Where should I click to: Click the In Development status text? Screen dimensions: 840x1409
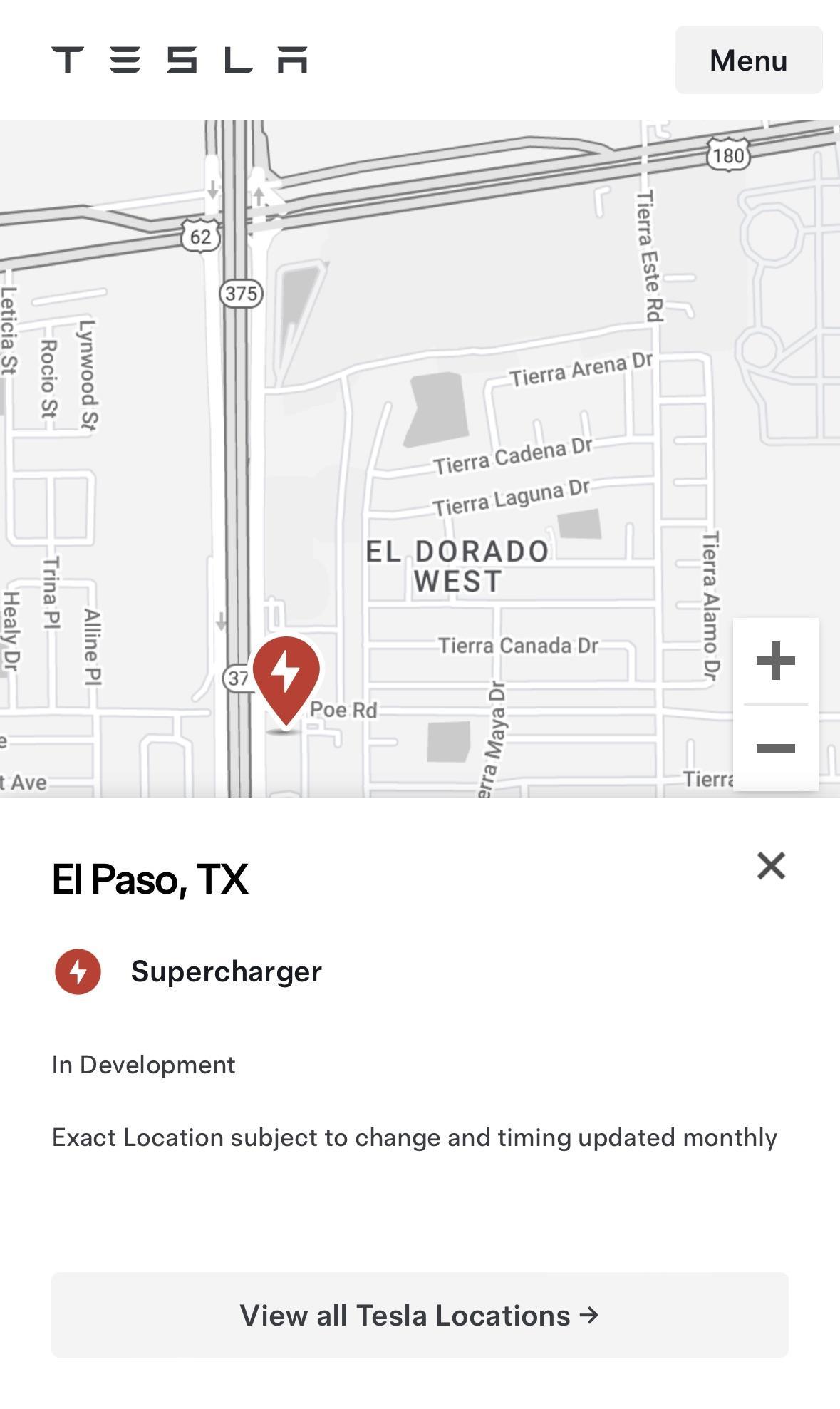(142, 1065)
